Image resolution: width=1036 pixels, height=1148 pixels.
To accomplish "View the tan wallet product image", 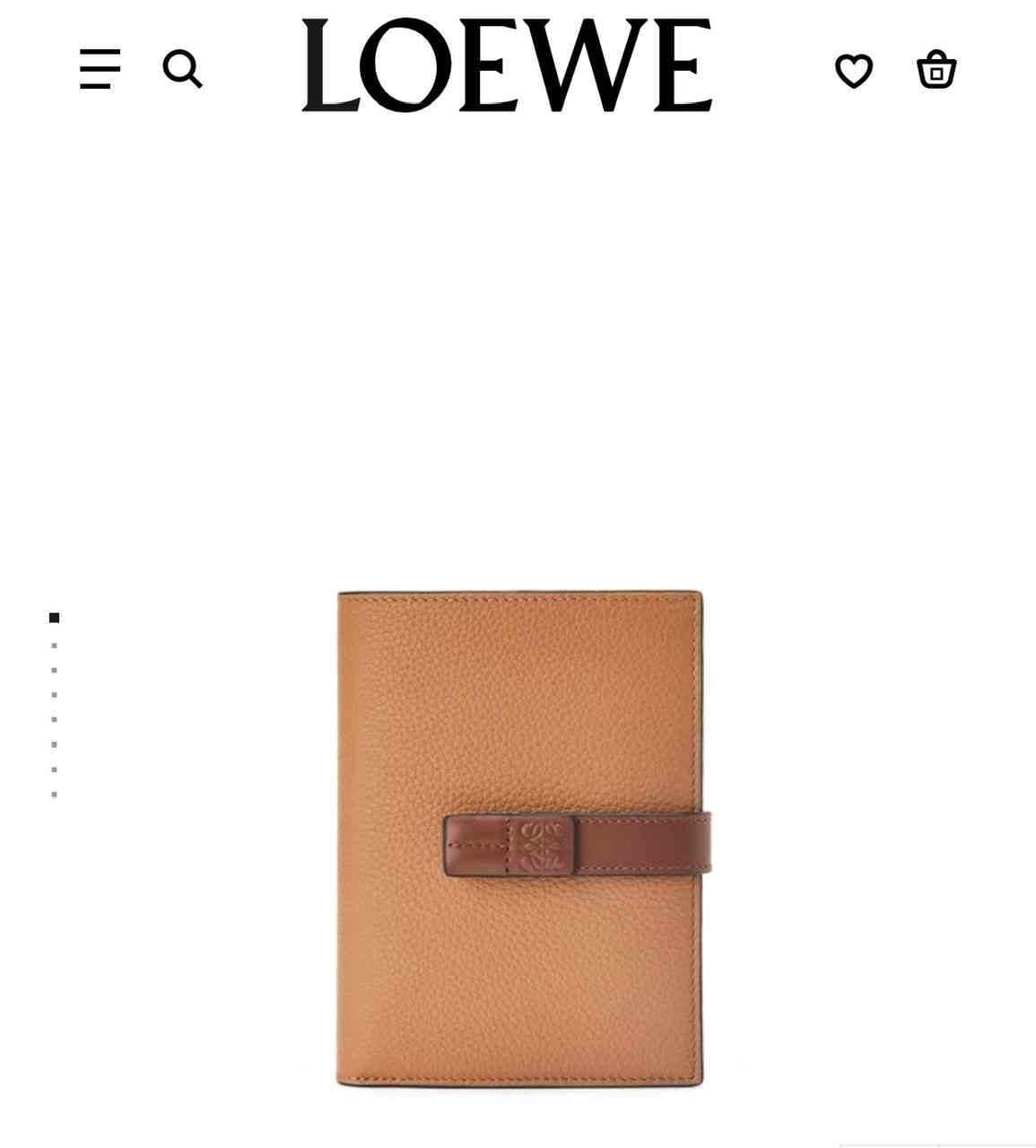I will [x=520, y=839].
